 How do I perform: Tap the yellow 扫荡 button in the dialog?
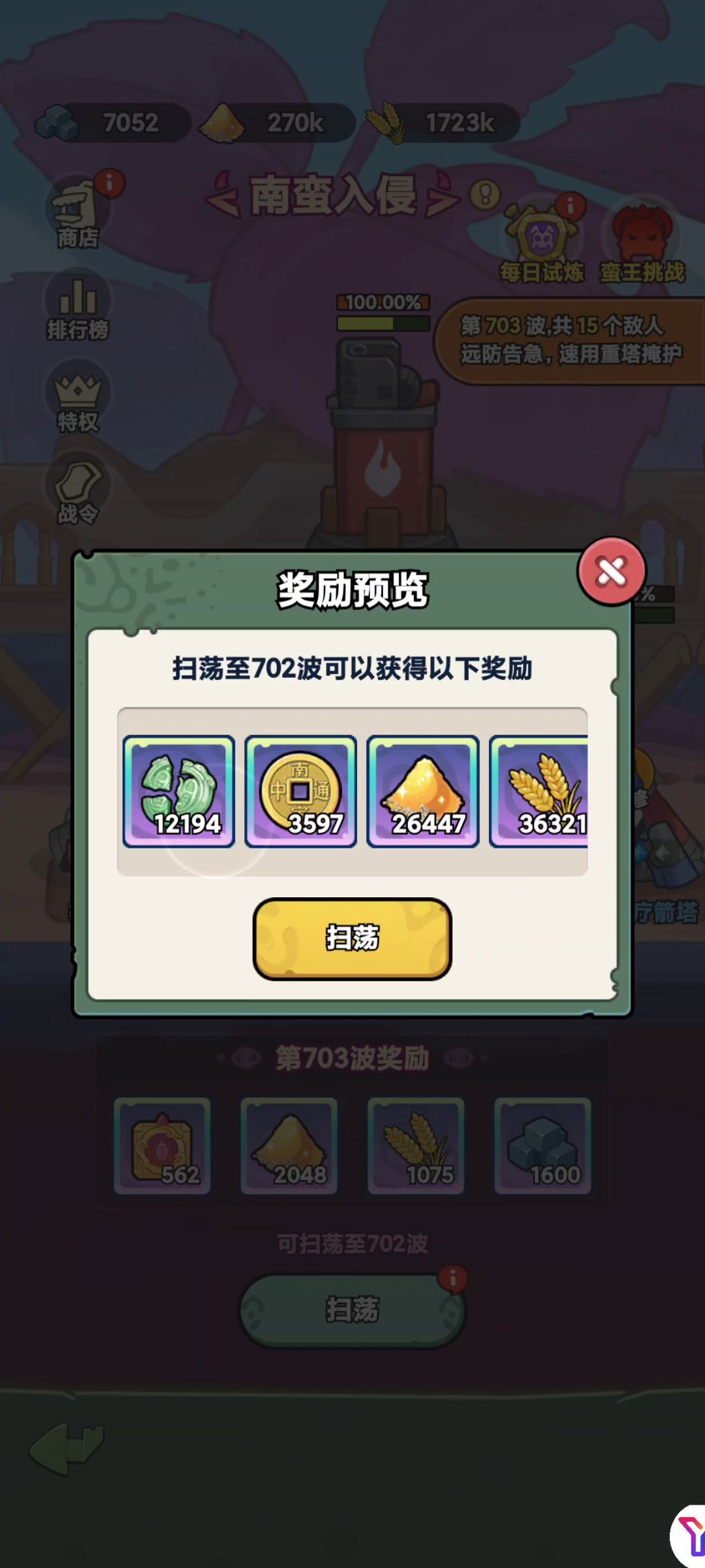352,938
